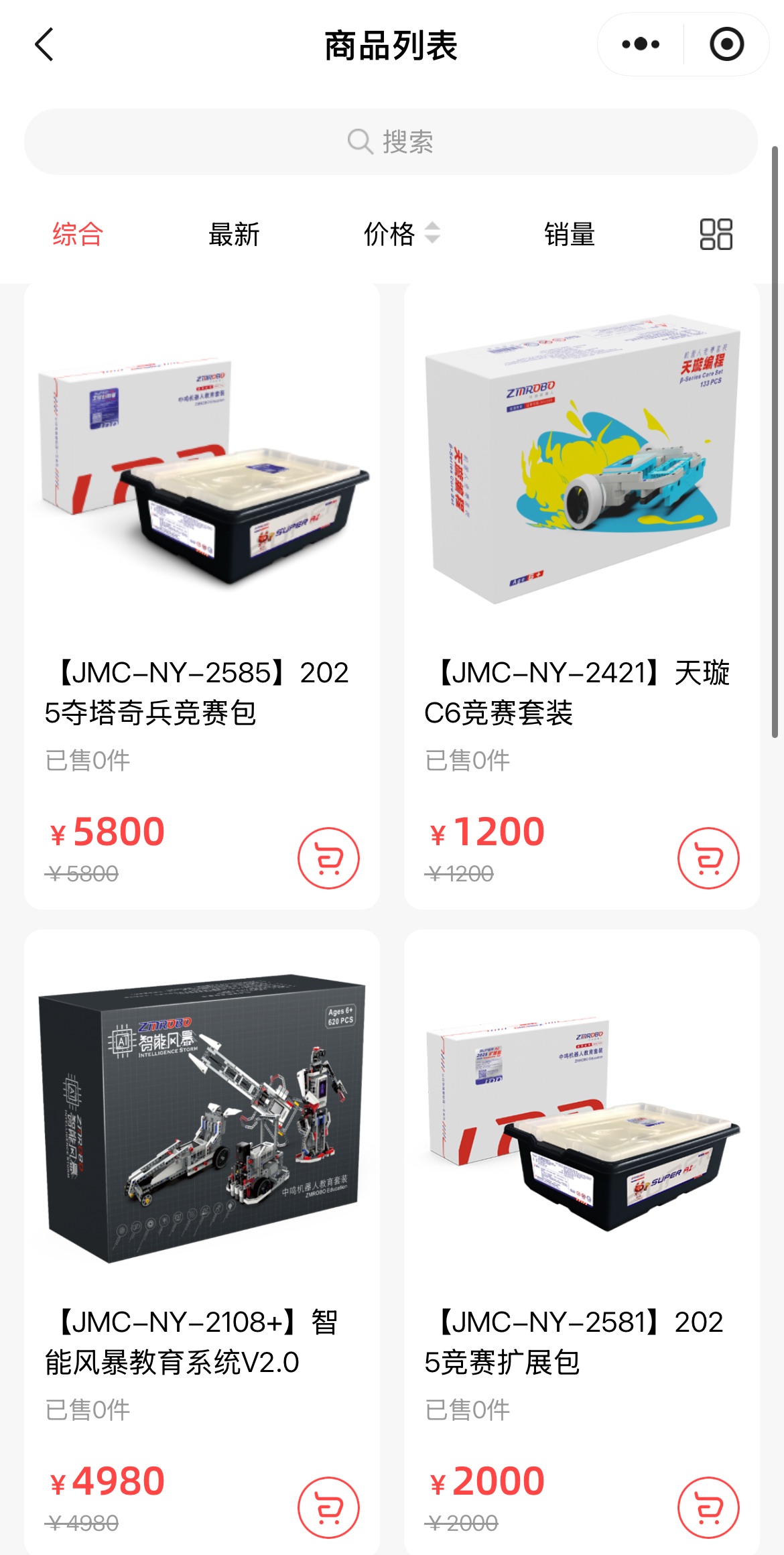The height and width of the screenshot is (1555, 784).
Task: Add the ¥4980 智能风暴教育系统 to cart
Action: pos(328,1507)
